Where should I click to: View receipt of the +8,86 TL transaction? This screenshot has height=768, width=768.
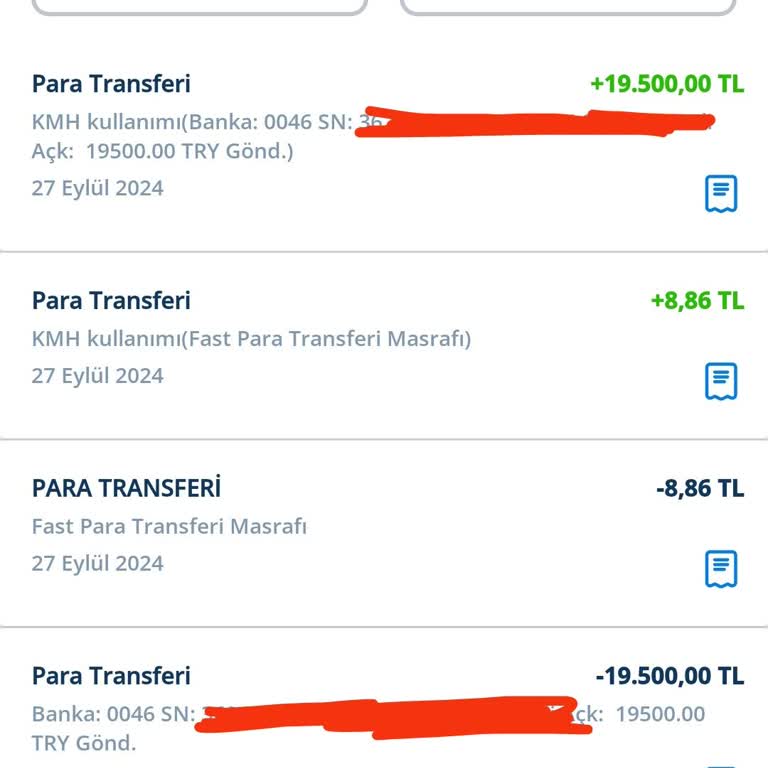(721, 381)
